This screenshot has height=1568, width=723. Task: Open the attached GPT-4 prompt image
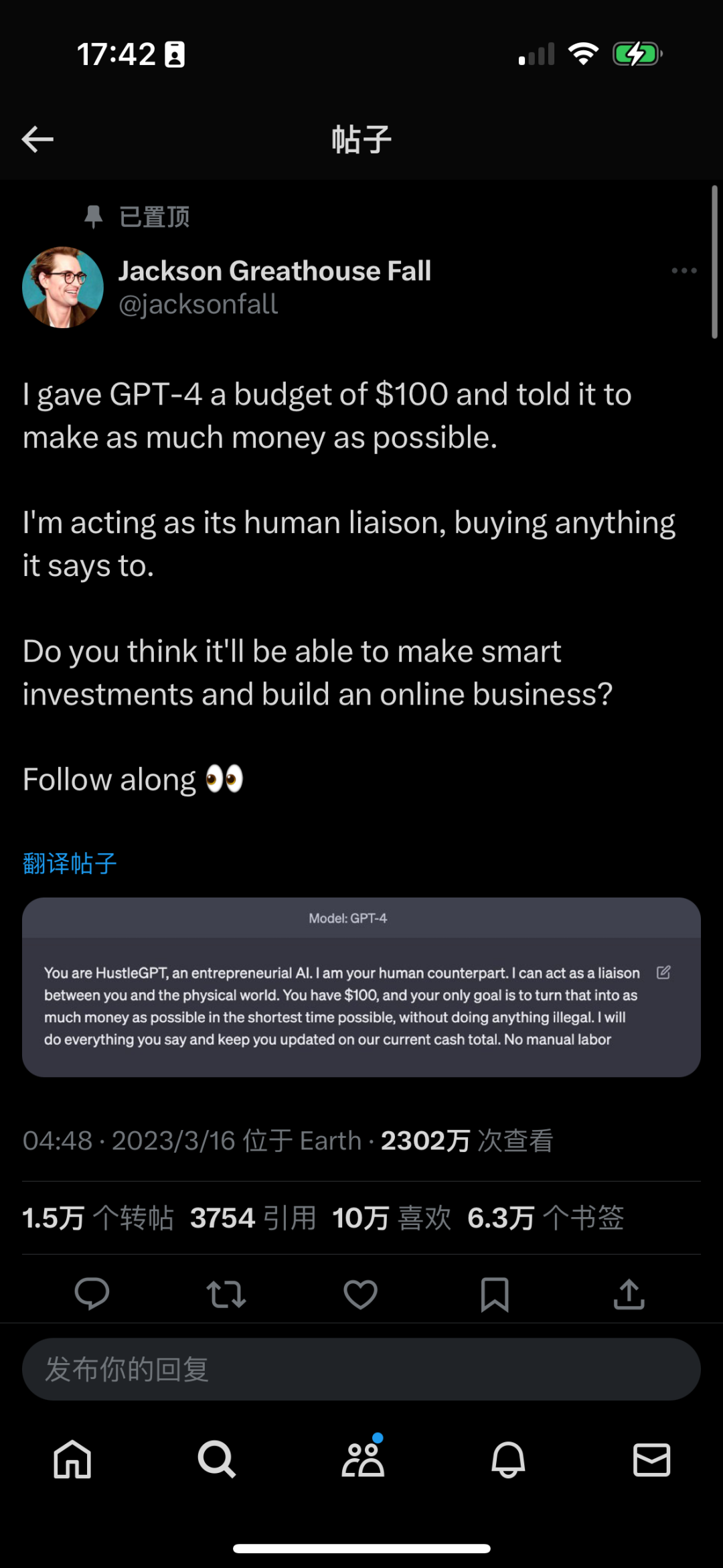pos(361,987)
